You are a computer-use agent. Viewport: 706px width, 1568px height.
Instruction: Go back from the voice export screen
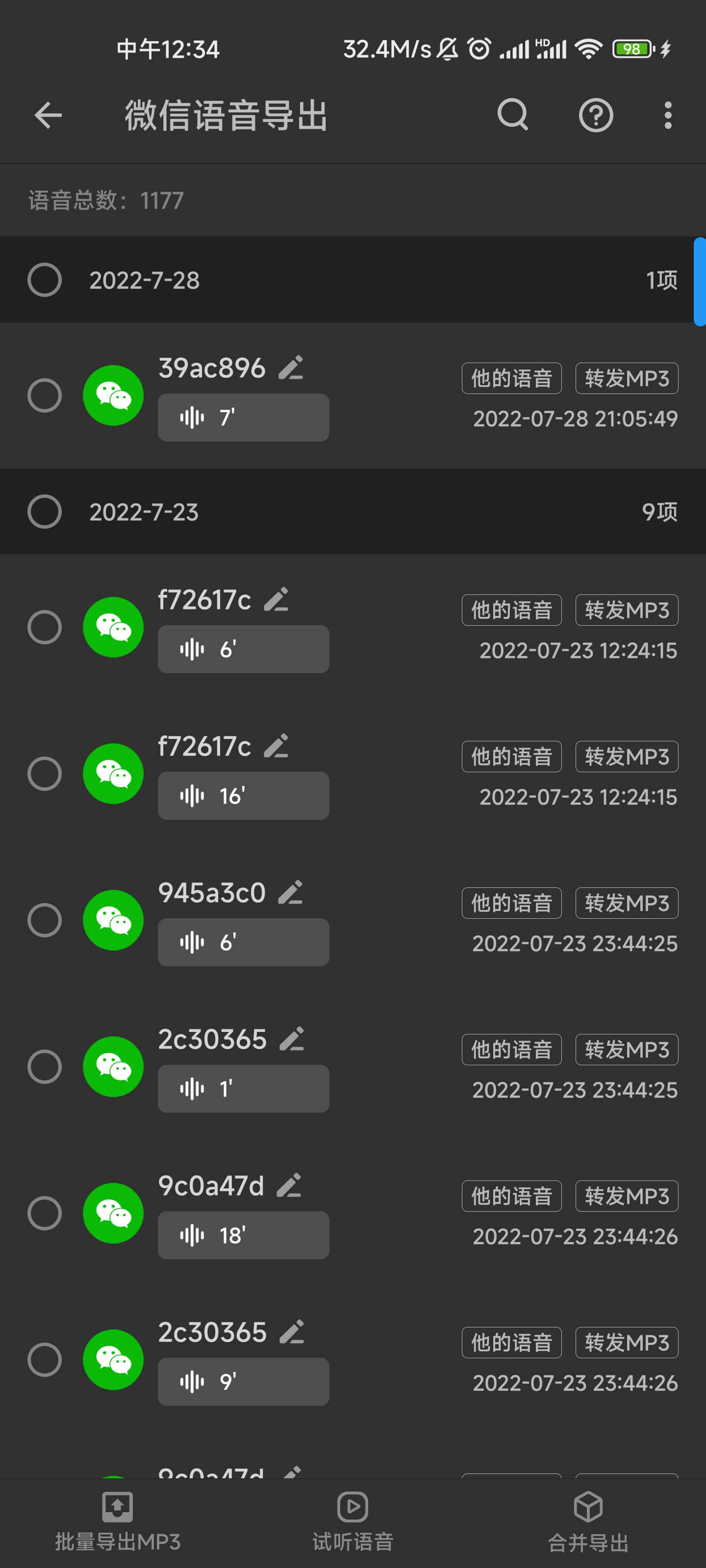(x=48, y=115)
